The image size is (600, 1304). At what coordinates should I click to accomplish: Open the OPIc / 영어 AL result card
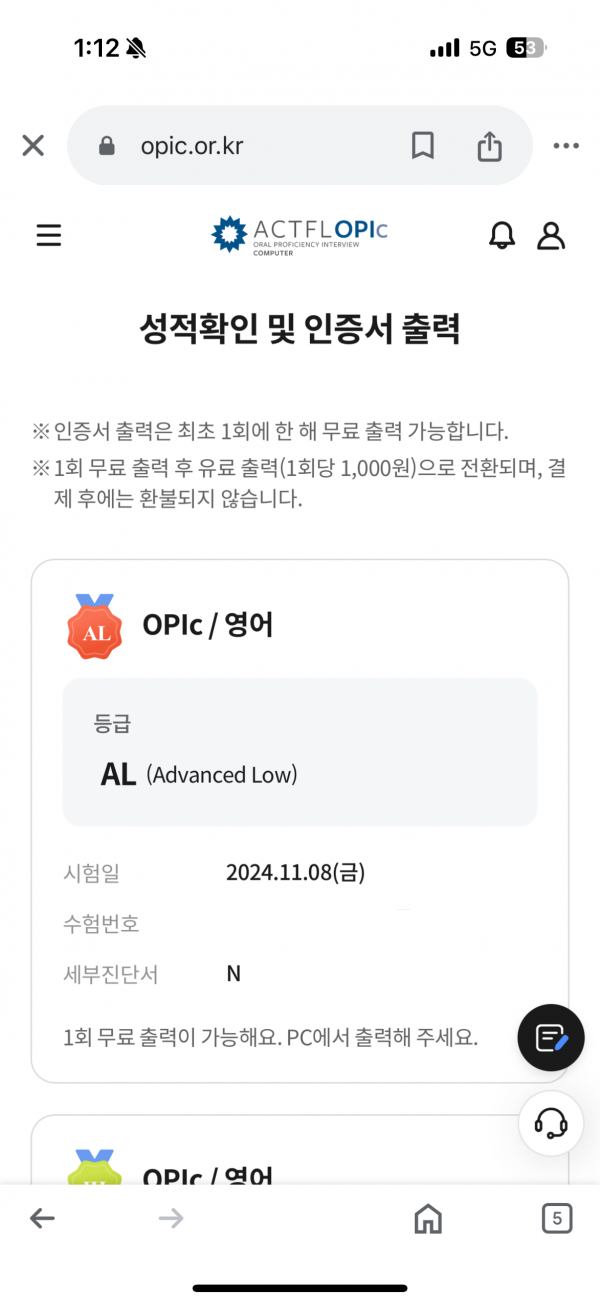pos(300,821)
